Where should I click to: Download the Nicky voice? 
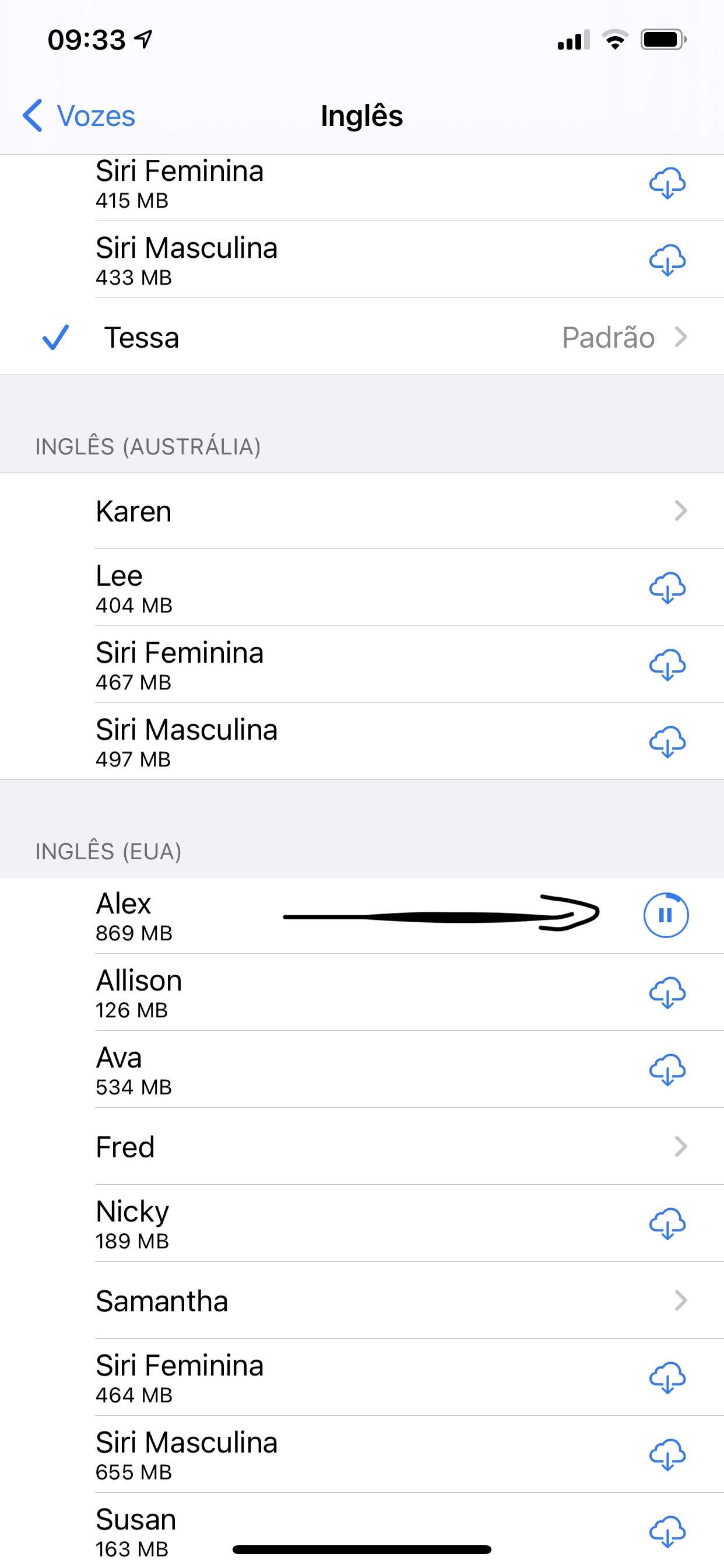tap(667, 1223)
